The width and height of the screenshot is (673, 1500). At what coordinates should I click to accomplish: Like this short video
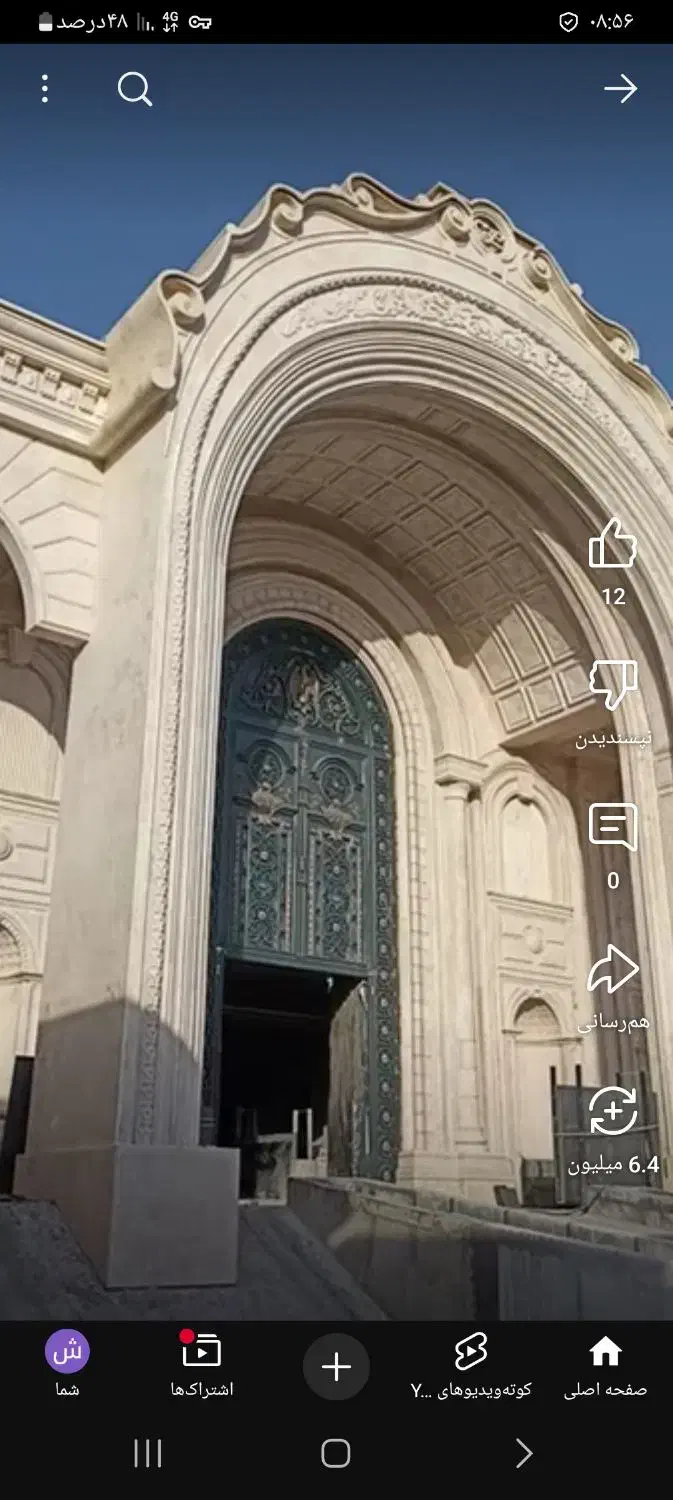click(x=613, y=544)
